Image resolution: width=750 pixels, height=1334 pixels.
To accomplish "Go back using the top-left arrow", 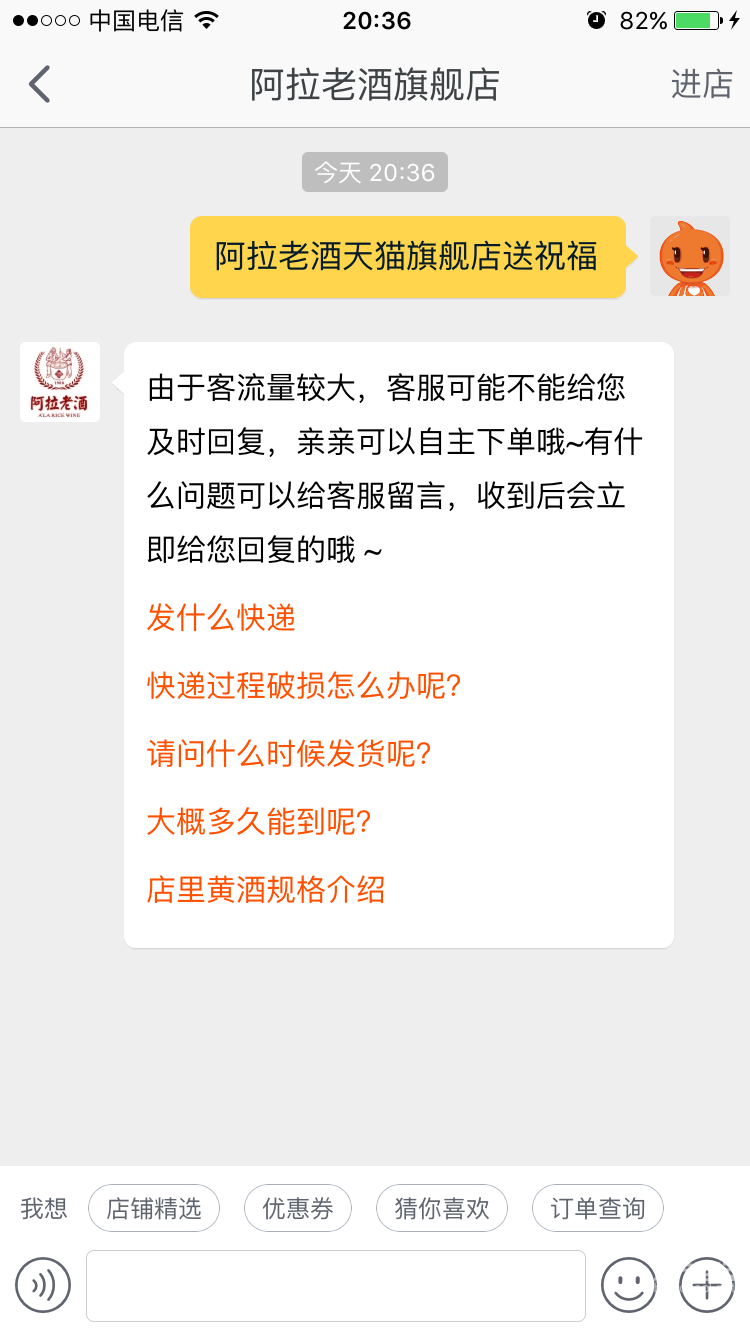I will pyautogui.click(x=40, y=85).
